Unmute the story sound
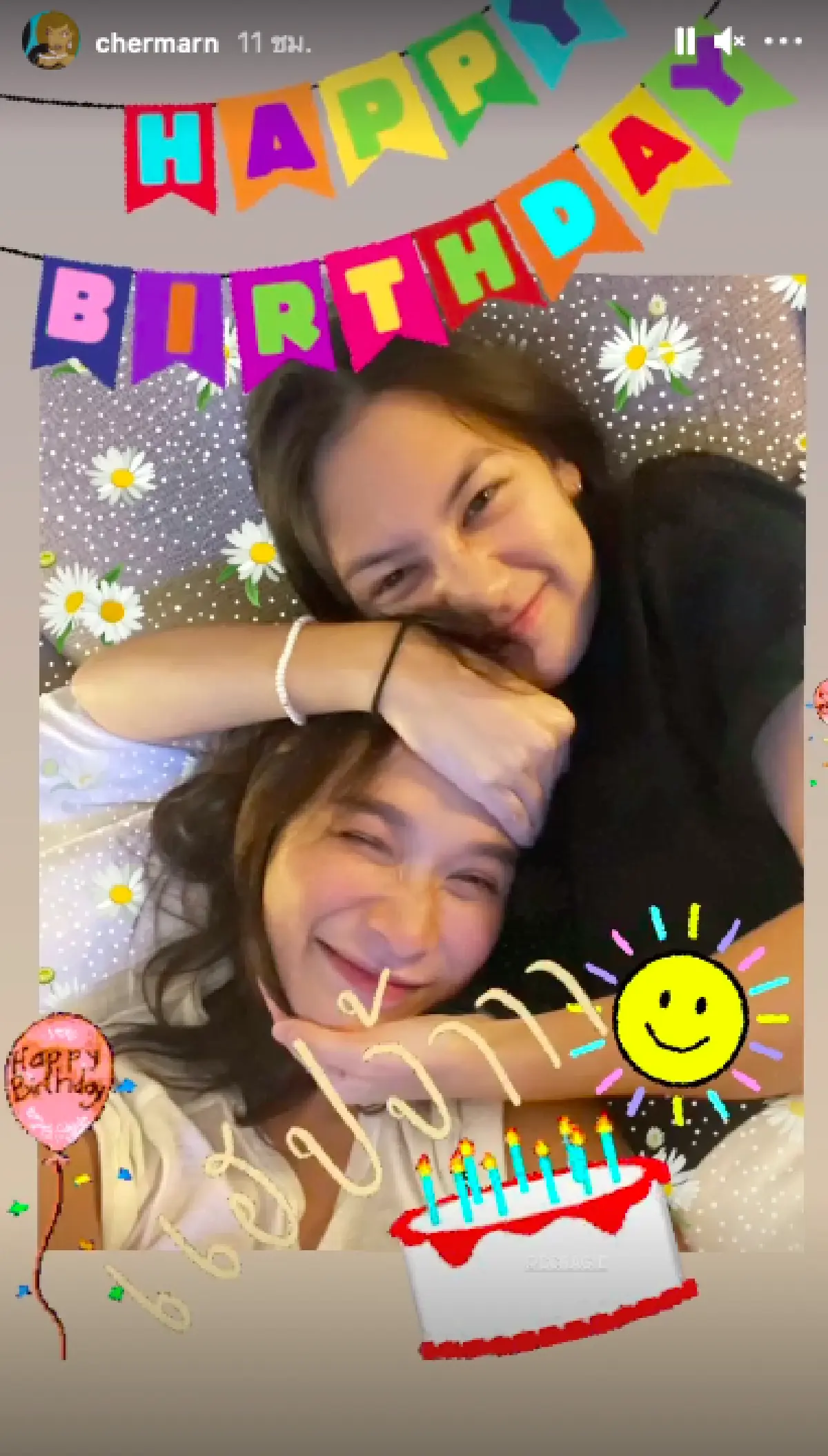The width and height of the screenshot is (828, 1456). click(x=729, y=42)
